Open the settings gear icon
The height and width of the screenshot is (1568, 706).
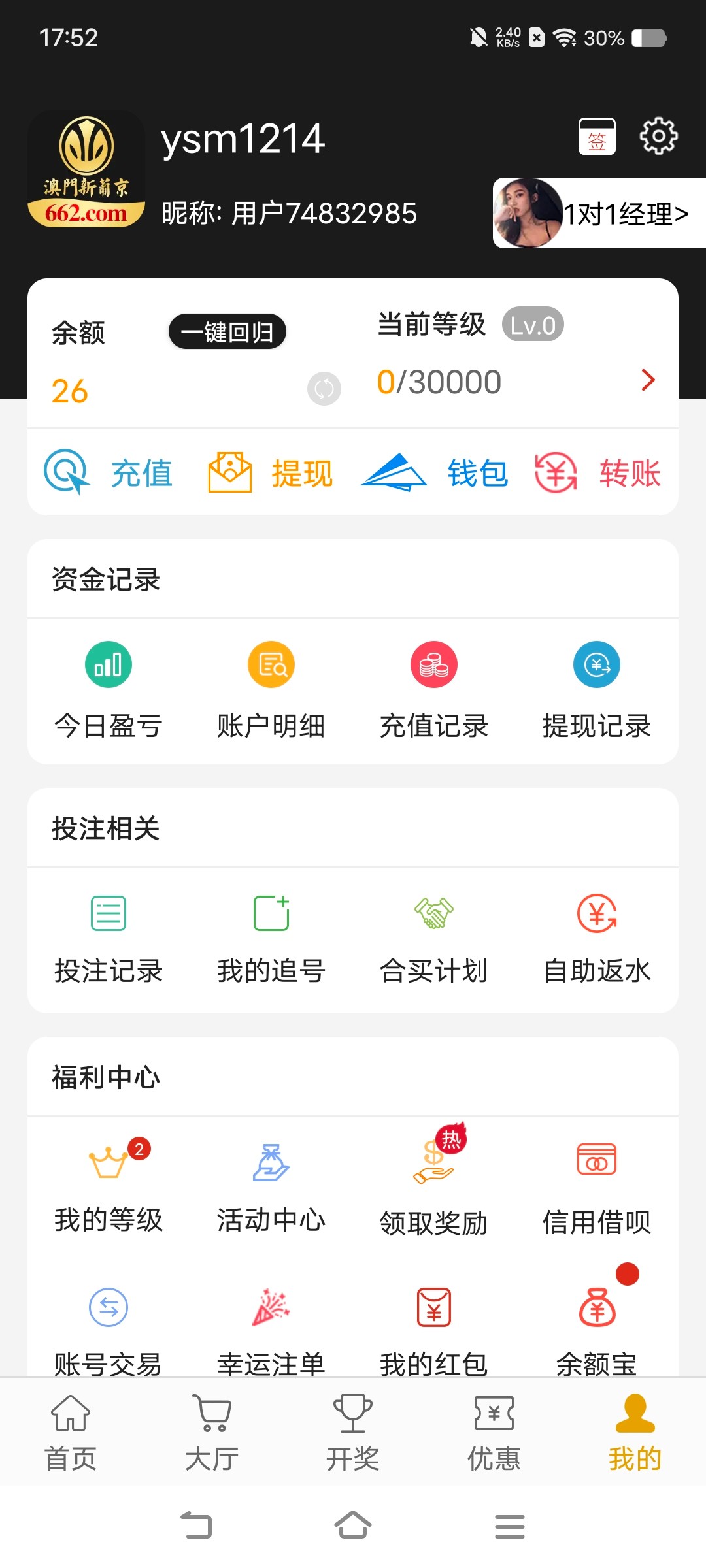pyautogui.click(x=659, y=135)
